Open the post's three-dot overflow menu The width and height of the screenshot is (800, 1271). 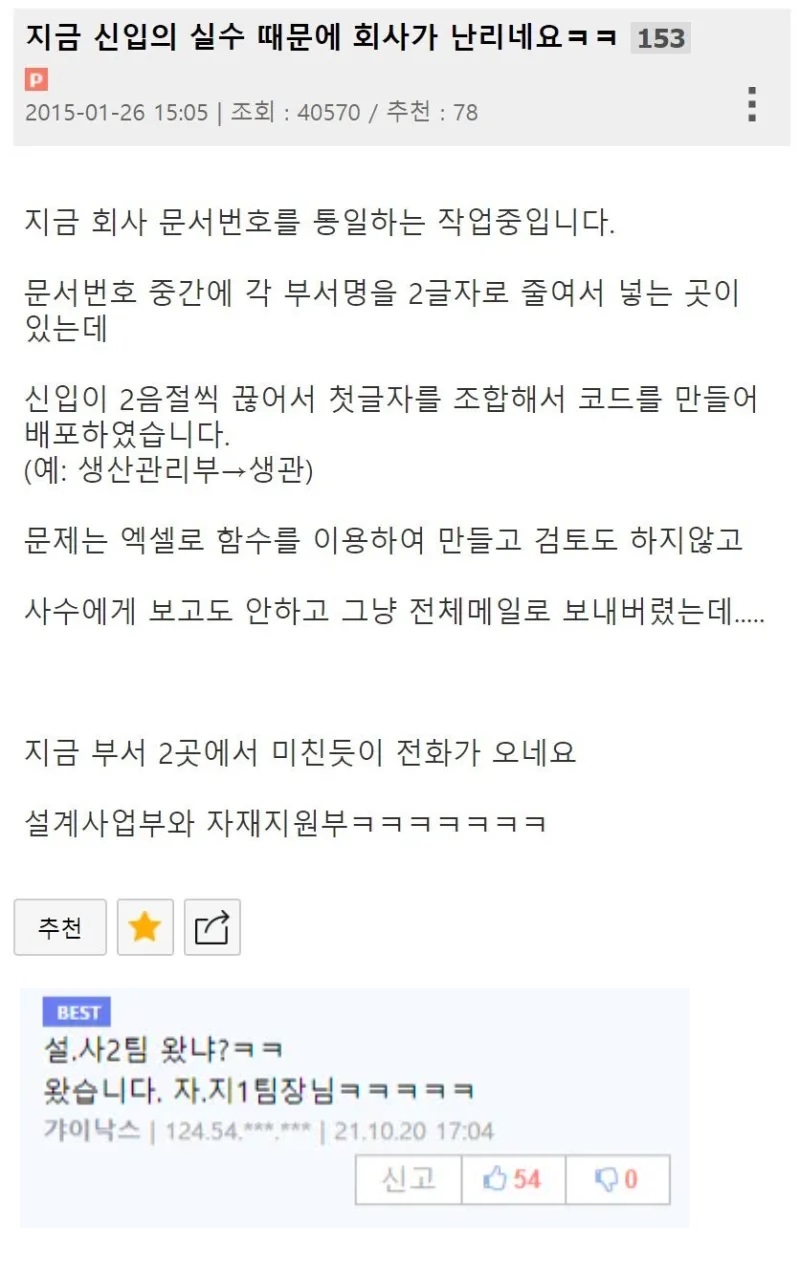click(752, 104)
